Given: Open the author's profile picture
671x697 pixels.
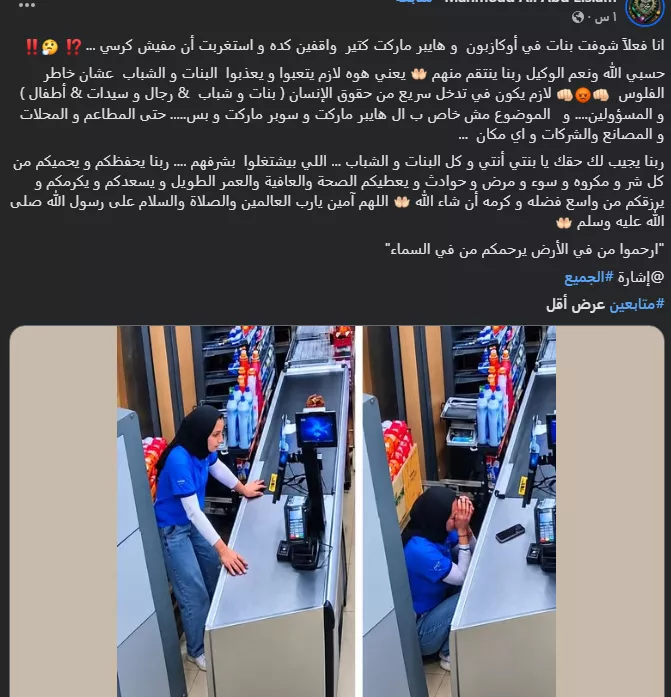Looking at the screenshot, I should (x=645, y=11).
